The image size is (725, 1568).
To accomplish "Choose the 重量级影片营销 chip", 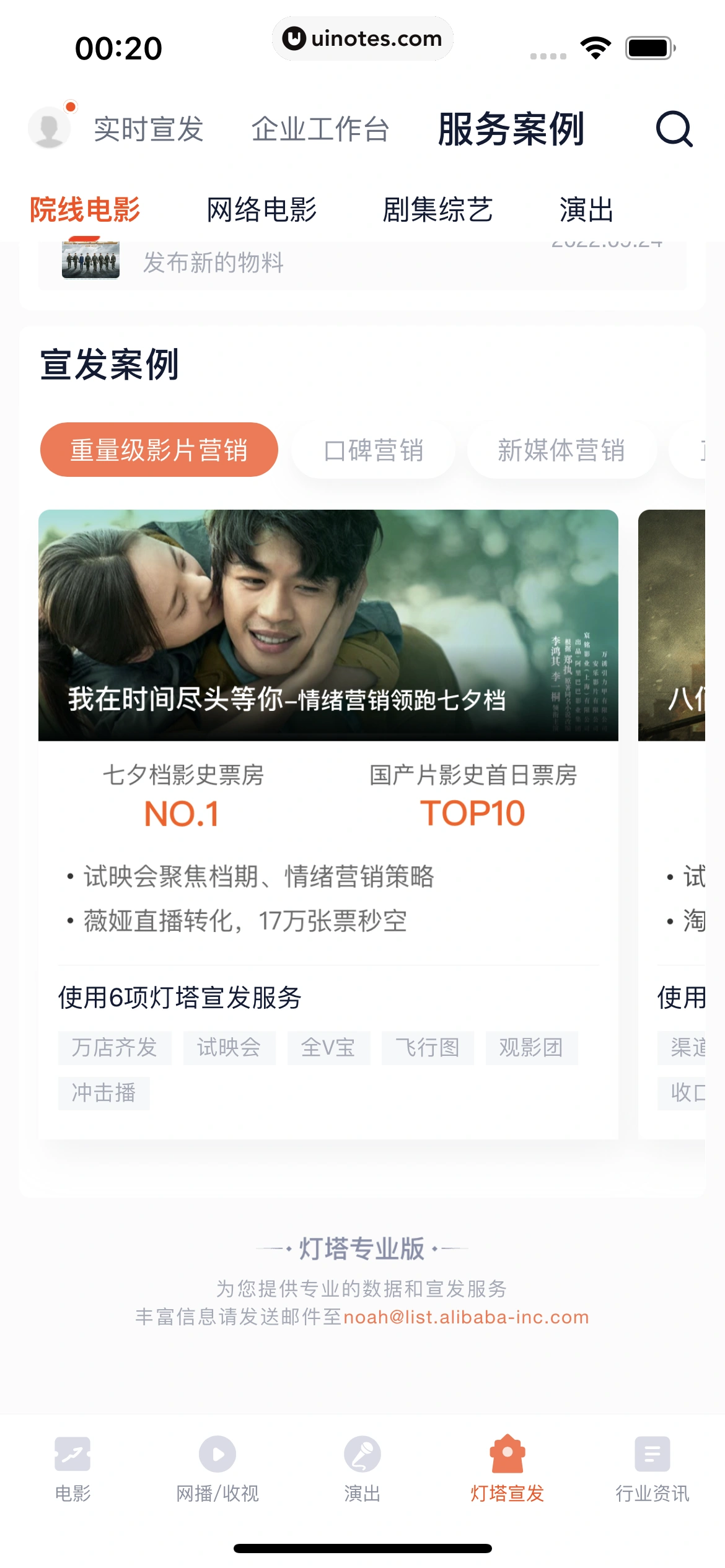I will pos(159,450).
